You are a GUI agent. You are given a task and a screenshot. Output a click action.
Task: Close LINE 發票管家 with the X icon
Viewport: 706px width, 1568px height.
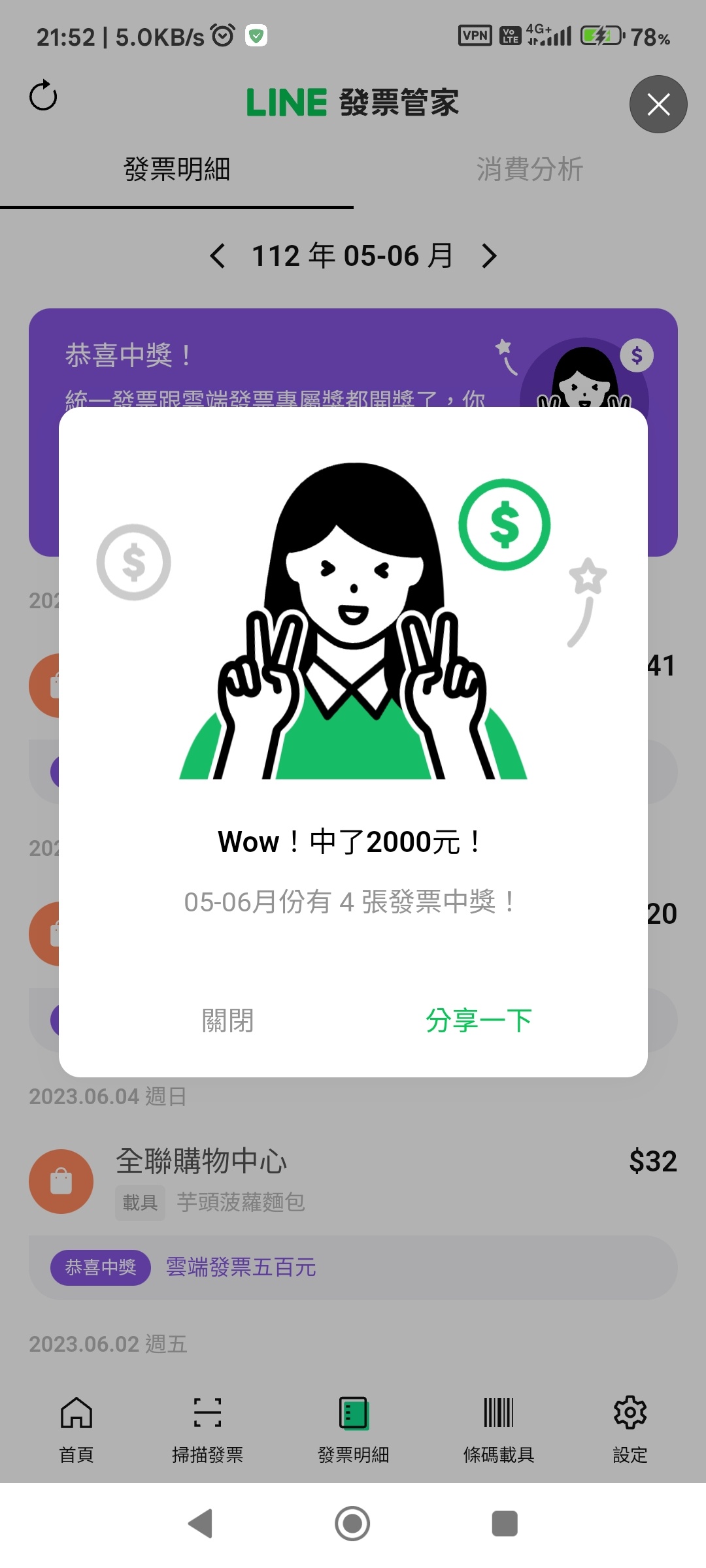click(x=658, y=105)
